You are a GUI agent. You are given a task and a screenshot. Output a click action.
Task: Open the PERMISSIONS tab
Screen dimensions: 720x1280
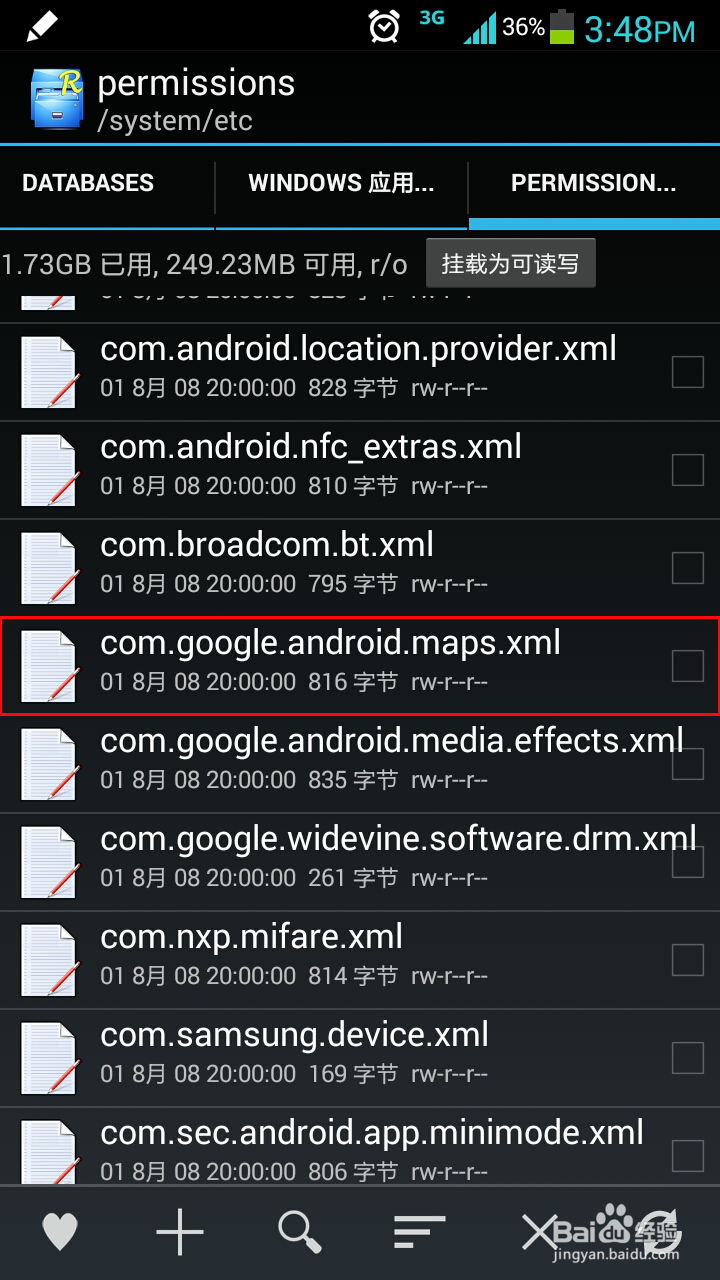[x=594, y=183]
